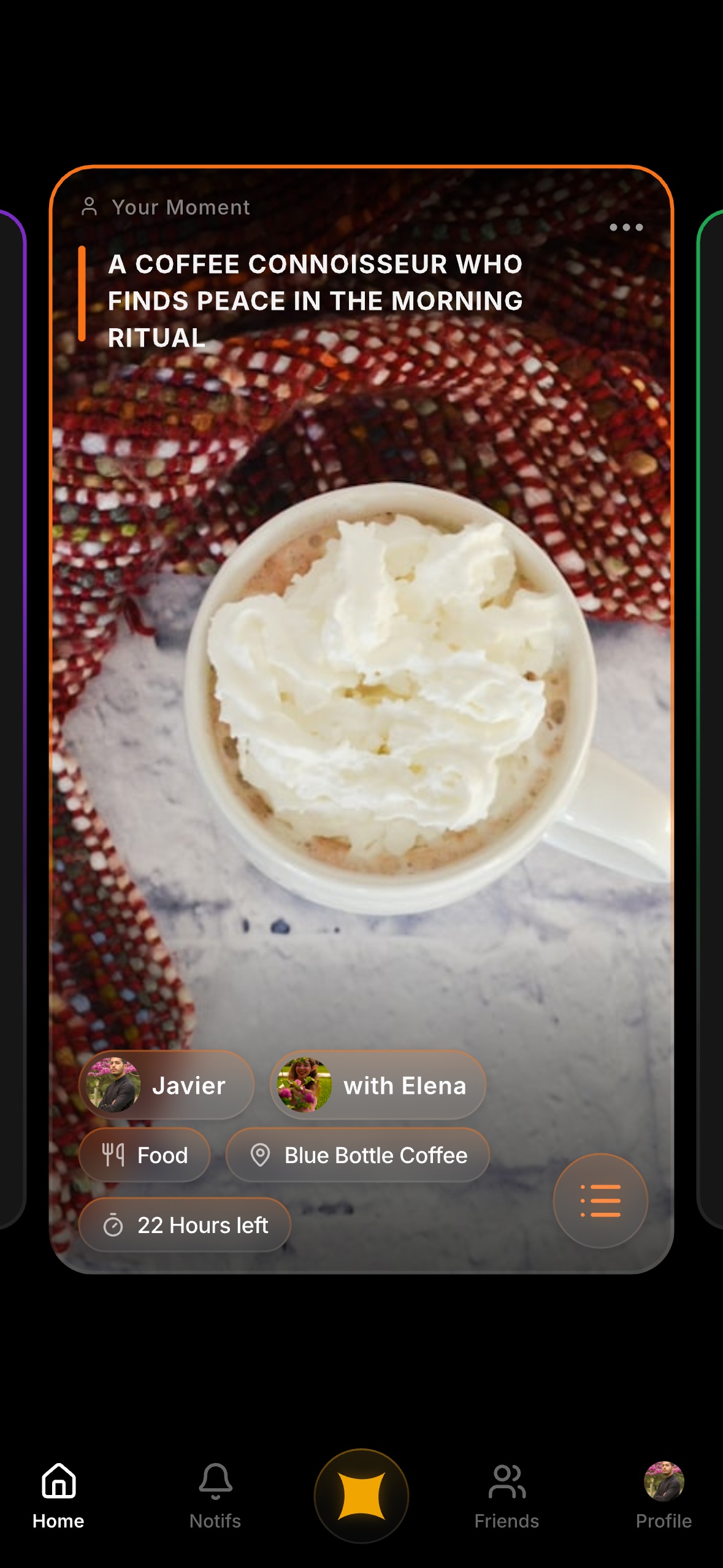
Task: Tap the 22 Hours left chip
Action: click(185, 1225)
